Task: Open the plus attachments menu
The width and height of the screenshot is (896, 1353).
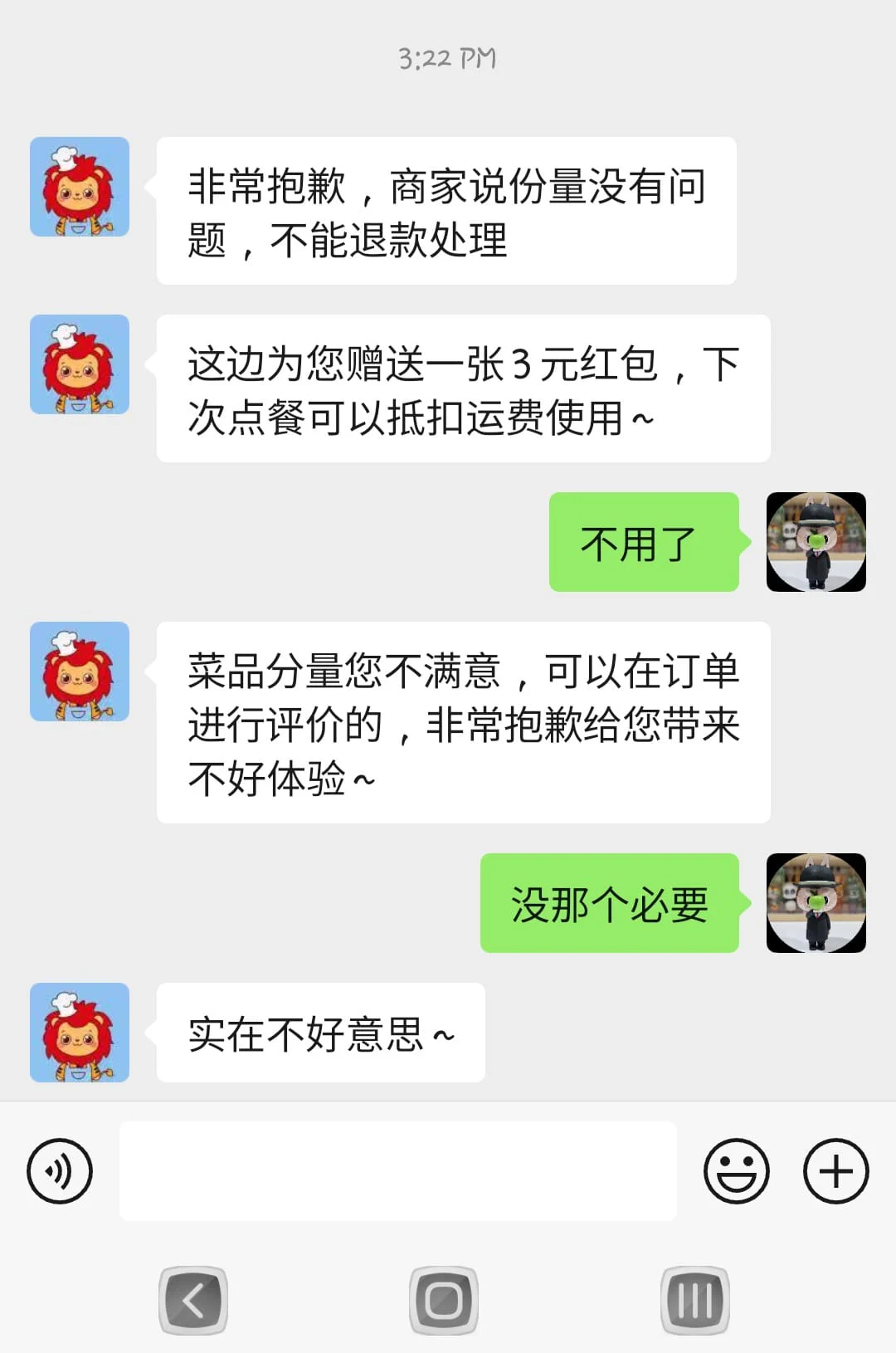Action: click(x=835, y=1171)
